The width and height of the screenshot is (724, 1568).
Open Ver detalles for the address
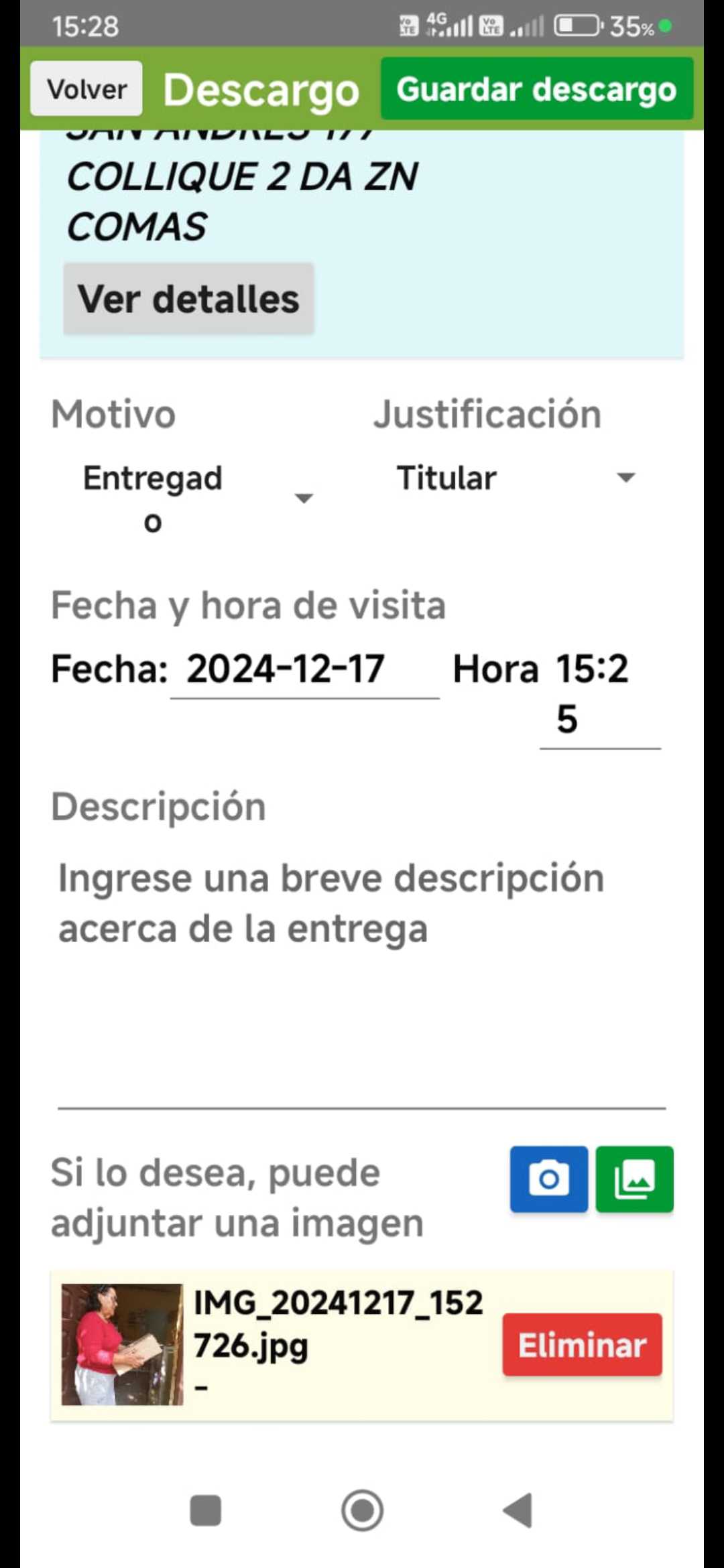tap(188, 299)
